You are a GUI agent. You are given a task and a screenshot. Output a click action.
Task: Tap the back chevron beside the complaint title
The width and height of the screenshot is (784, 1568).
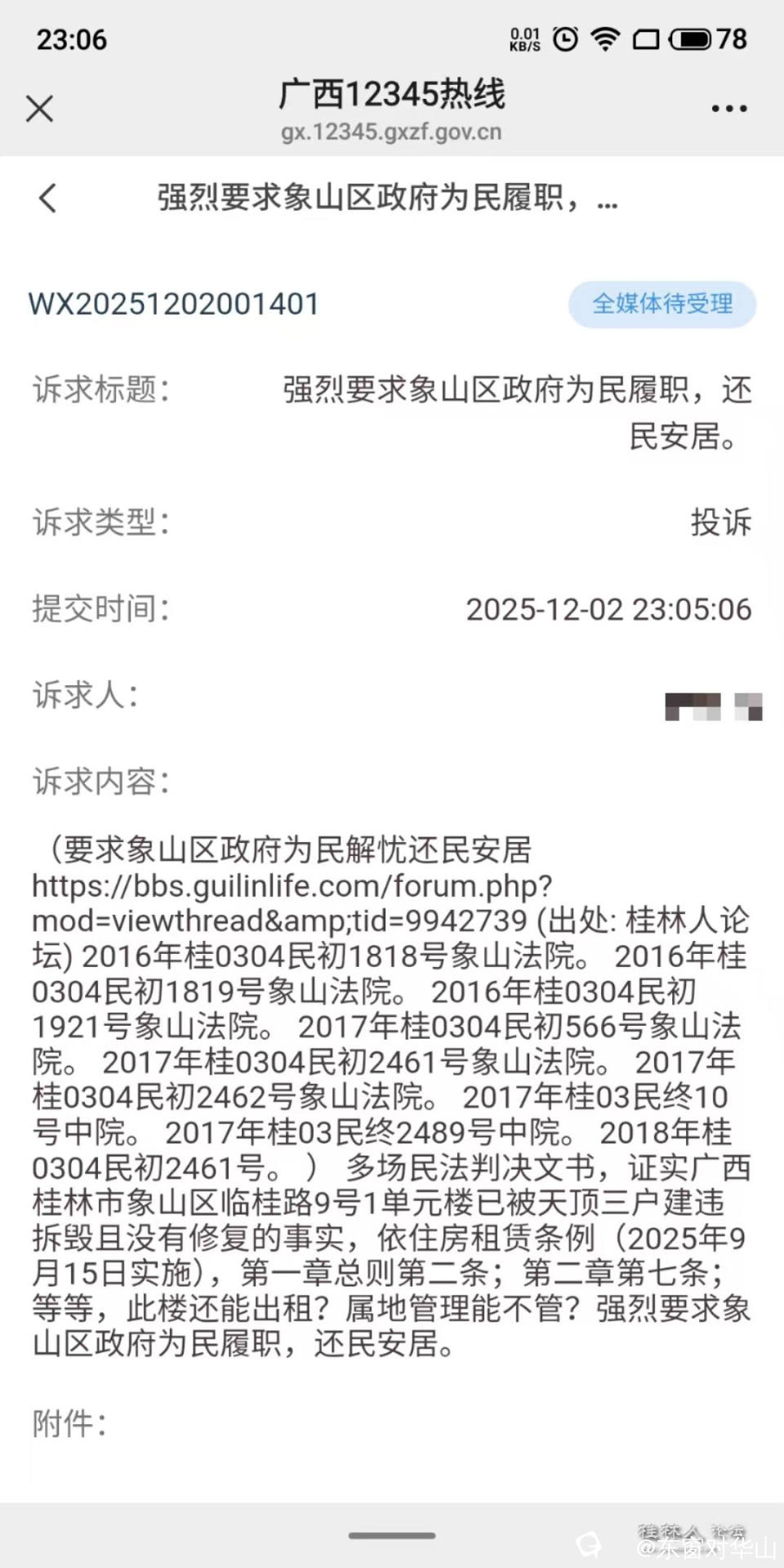[47, 198]
